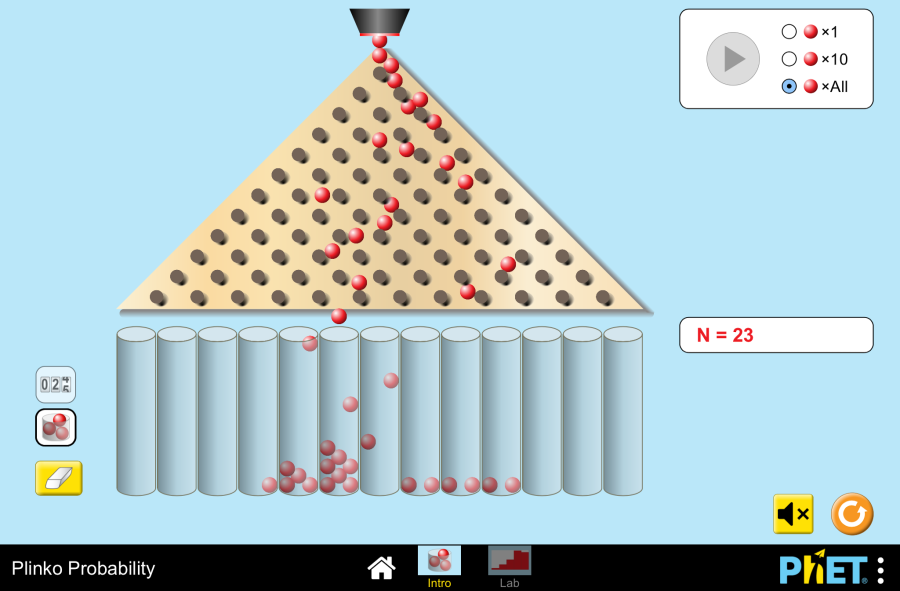Switch to the Lab screen tab

pyautogui.click(x=509, y=566)
